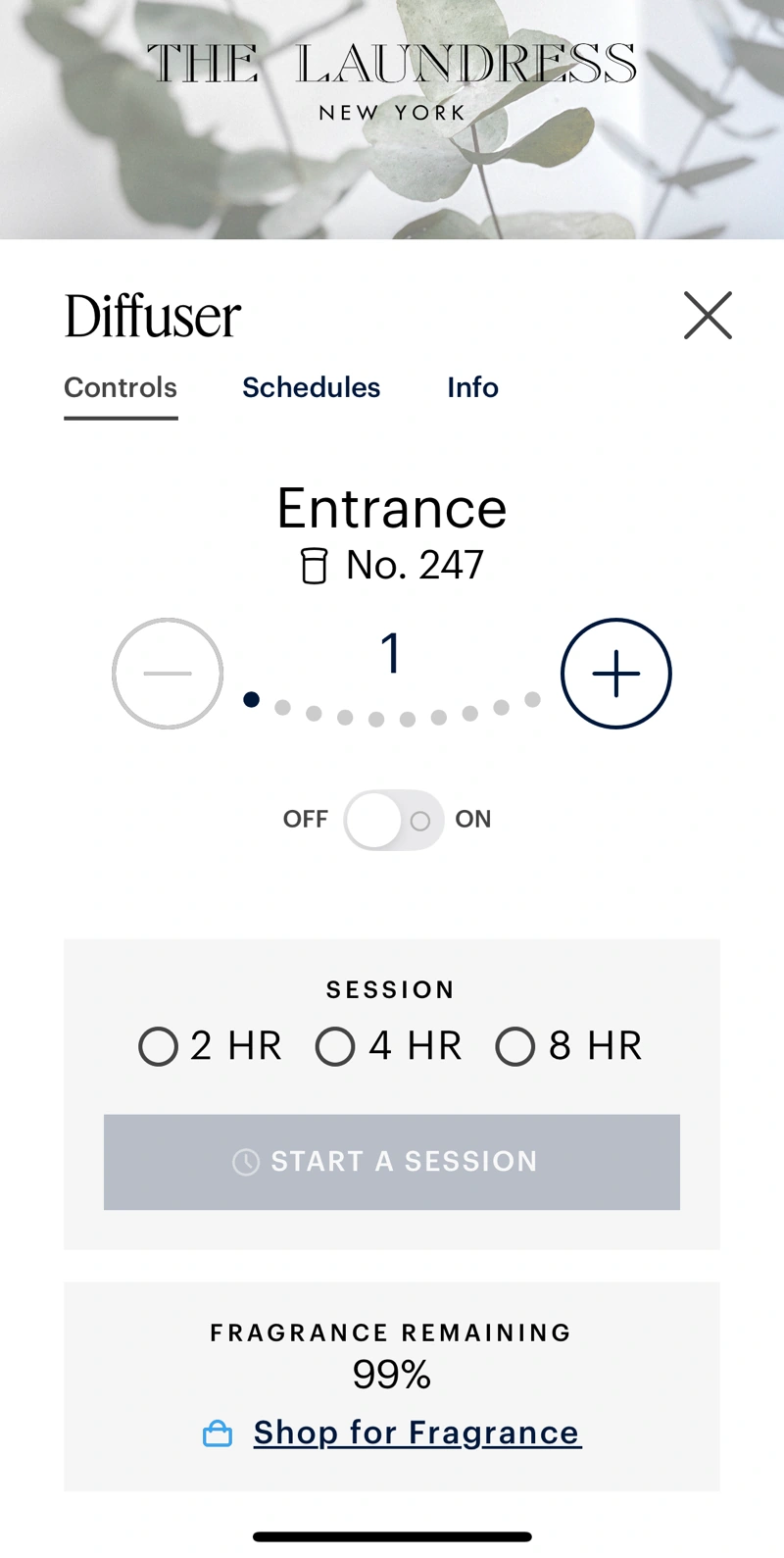This screenshot has height=1558, width=784.
Task: Select the Controls tab
Action: click(x=121, y=387)
